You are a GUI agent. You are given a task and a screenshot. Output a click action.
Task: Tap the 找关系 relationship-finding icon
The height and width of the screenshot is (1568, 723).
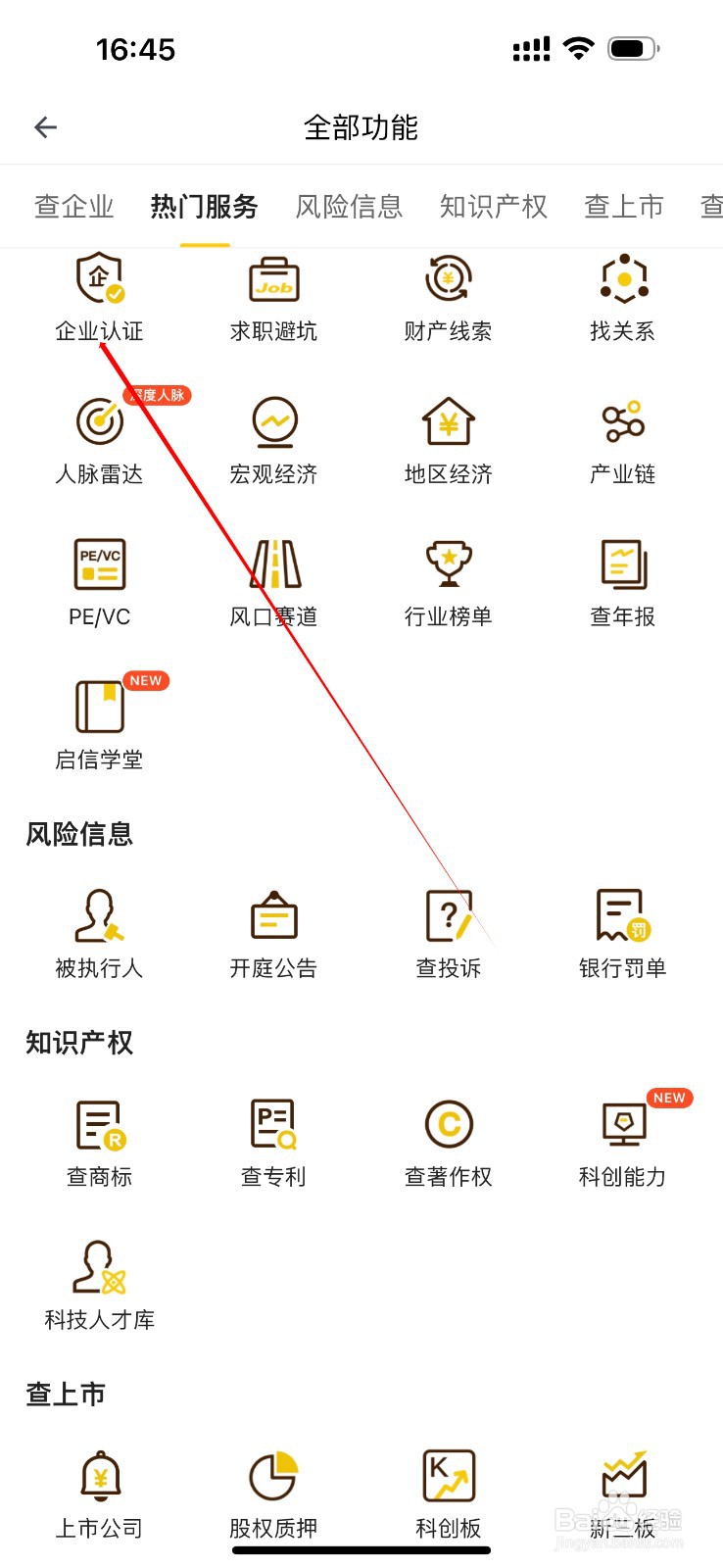point(622,294)
